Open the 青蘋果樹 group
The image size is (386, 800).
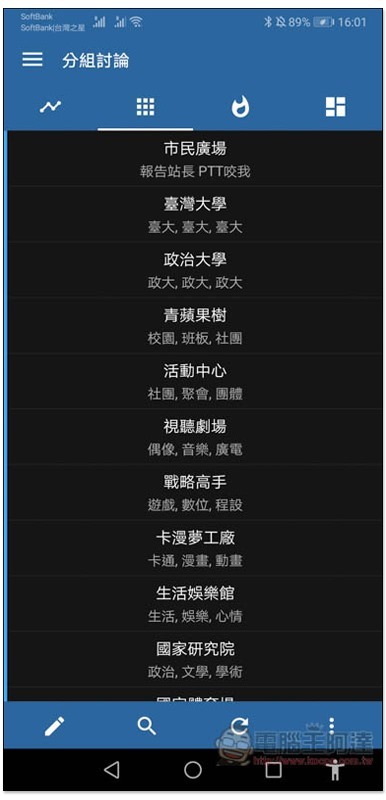point(195,326)
